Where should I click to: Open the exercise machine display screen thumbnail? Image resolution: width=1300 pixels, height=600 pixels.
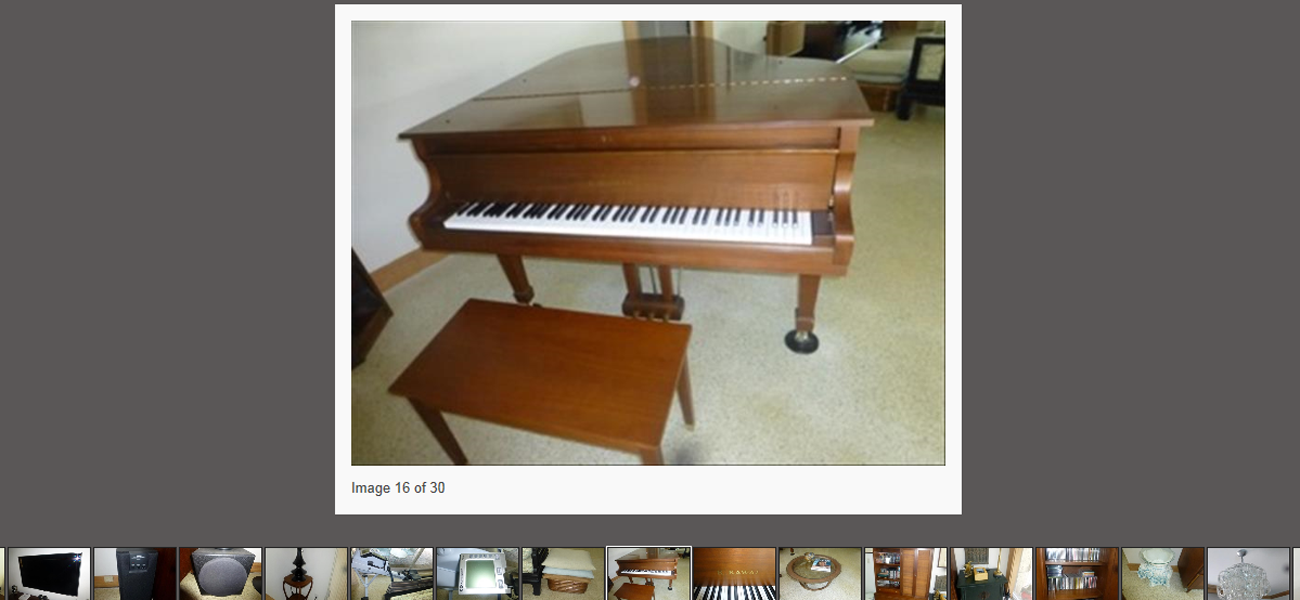pos(477,574)
